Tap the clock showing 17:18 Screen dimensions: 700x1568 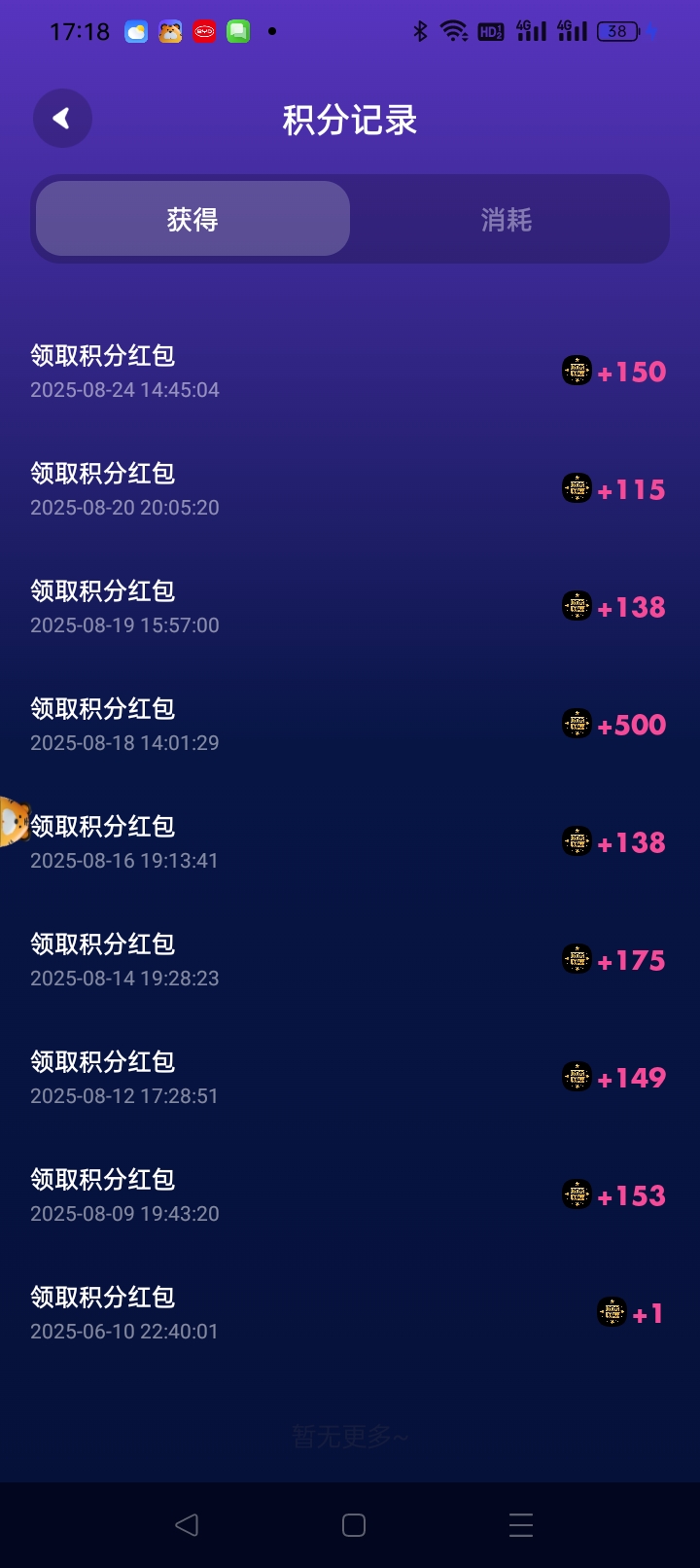82,30
